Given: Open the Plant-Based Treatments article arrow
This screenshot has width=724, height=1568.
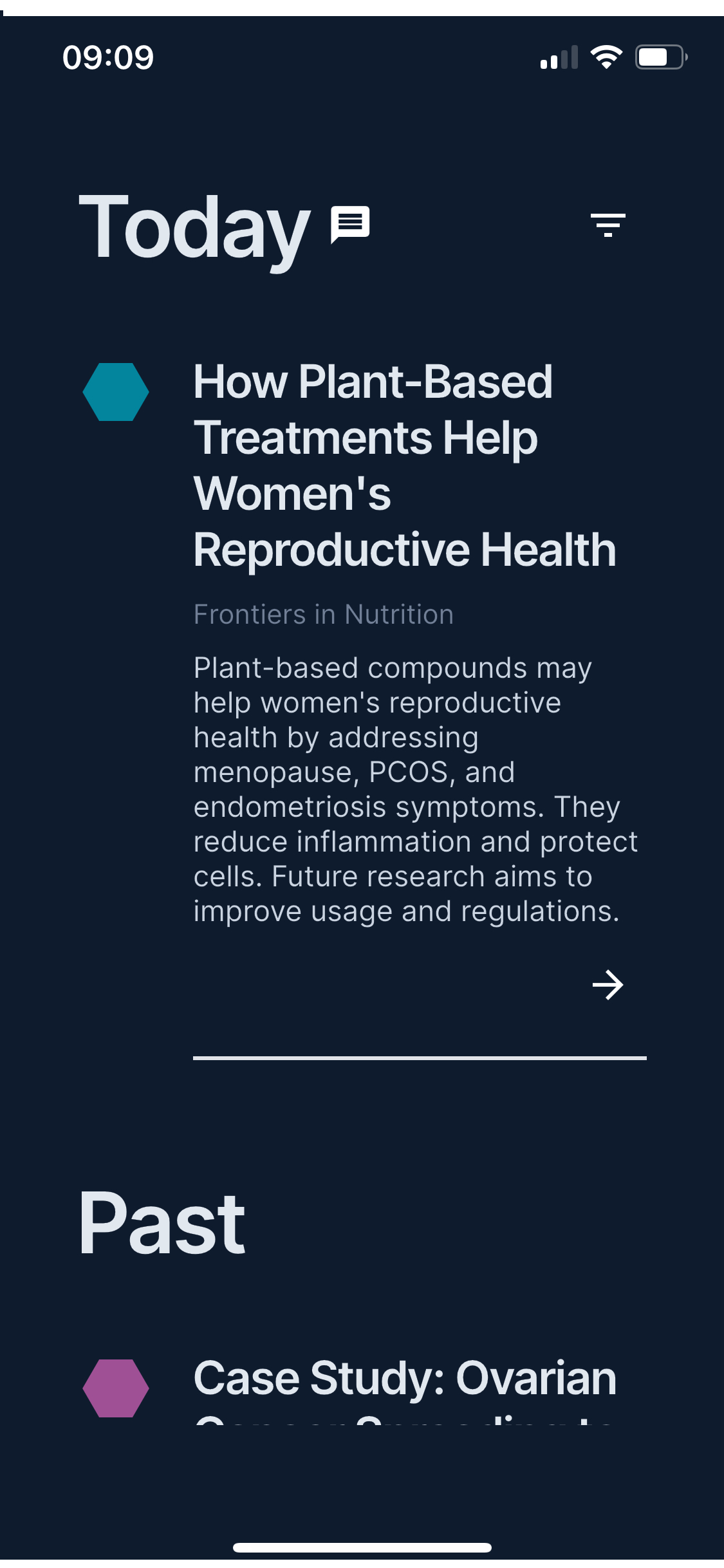Looking at the screenshot, I should point(608,985).
